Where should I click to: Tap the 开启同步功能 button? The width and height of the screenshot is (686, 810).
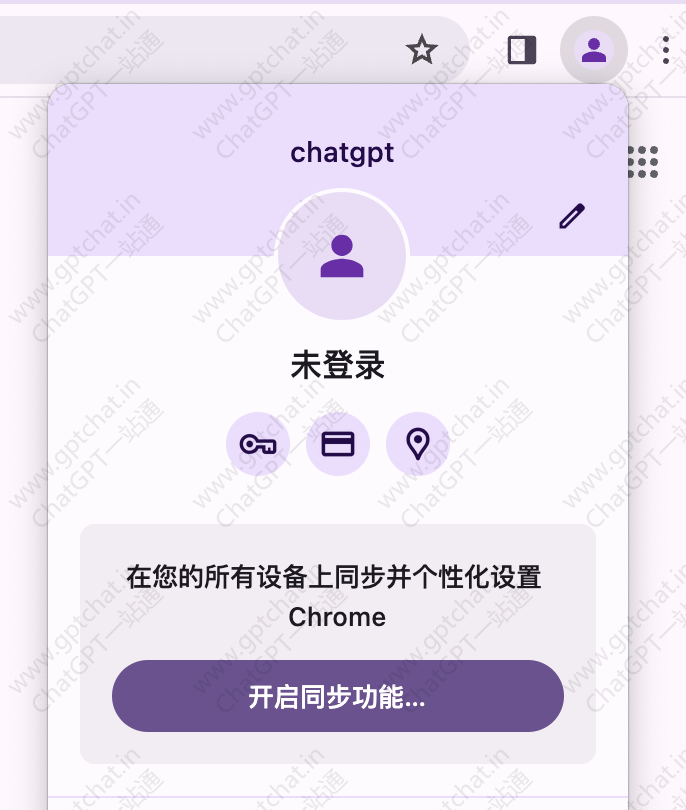point(338,696)
